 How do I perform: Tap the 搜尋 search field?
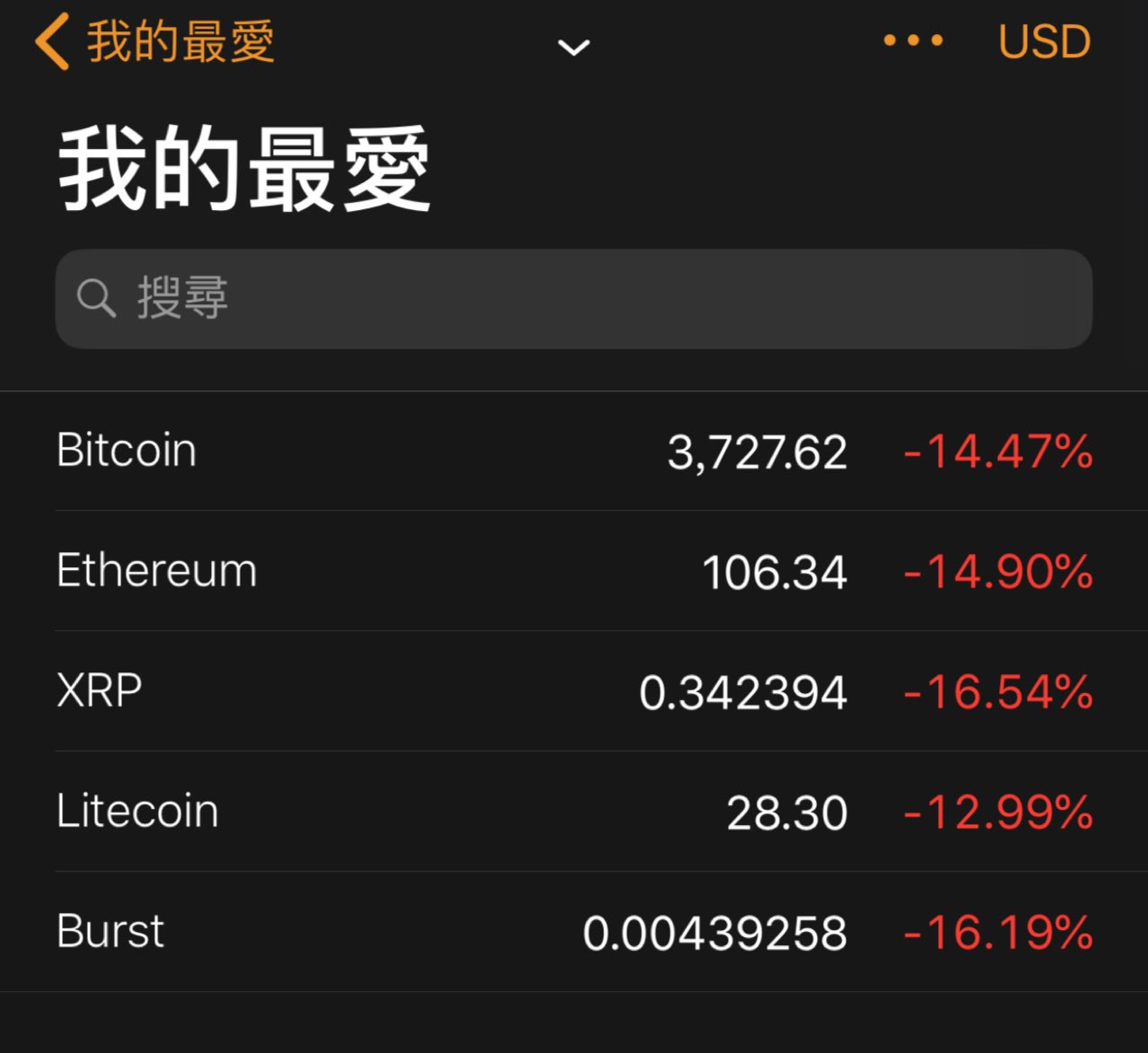(574, 299)
